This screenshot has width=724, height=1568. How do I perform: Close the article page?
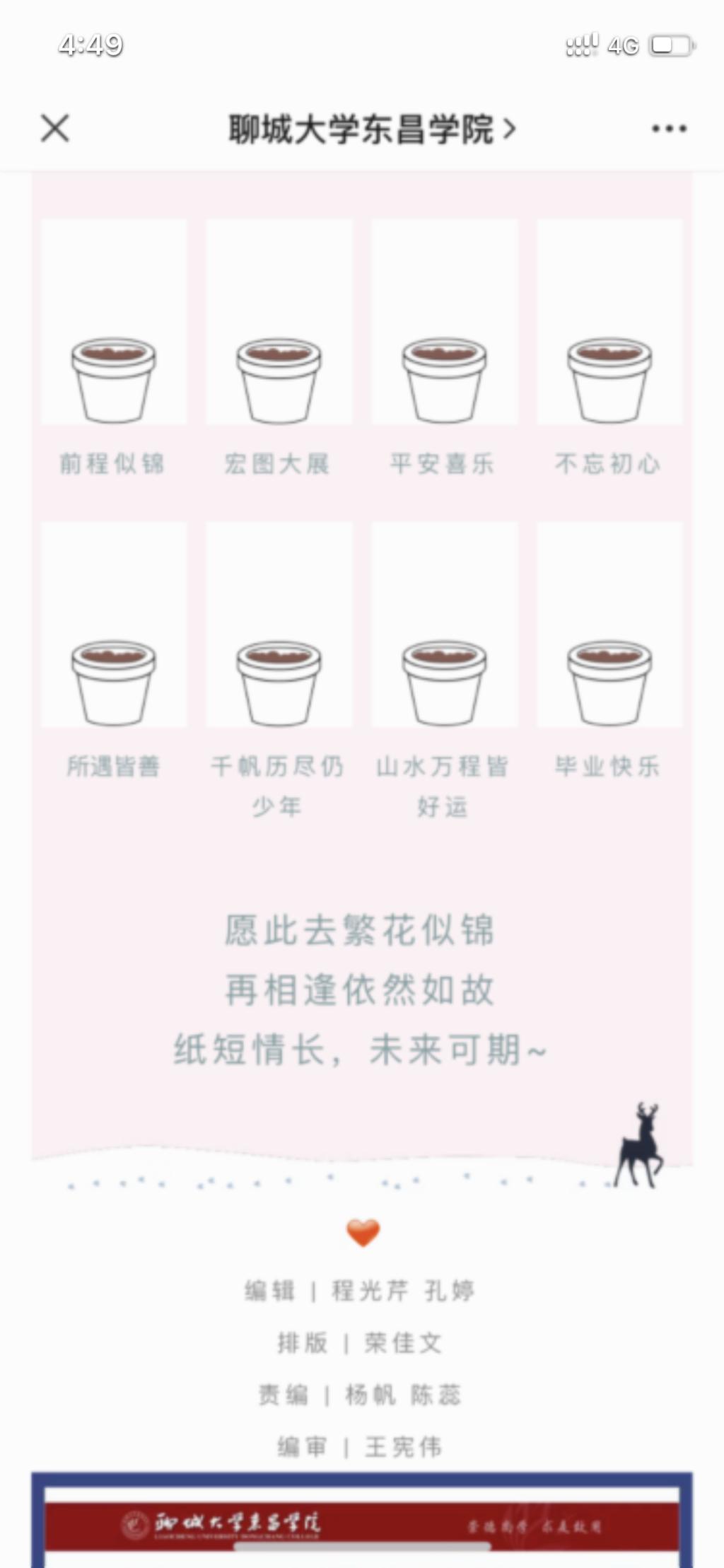pos(54,129)
